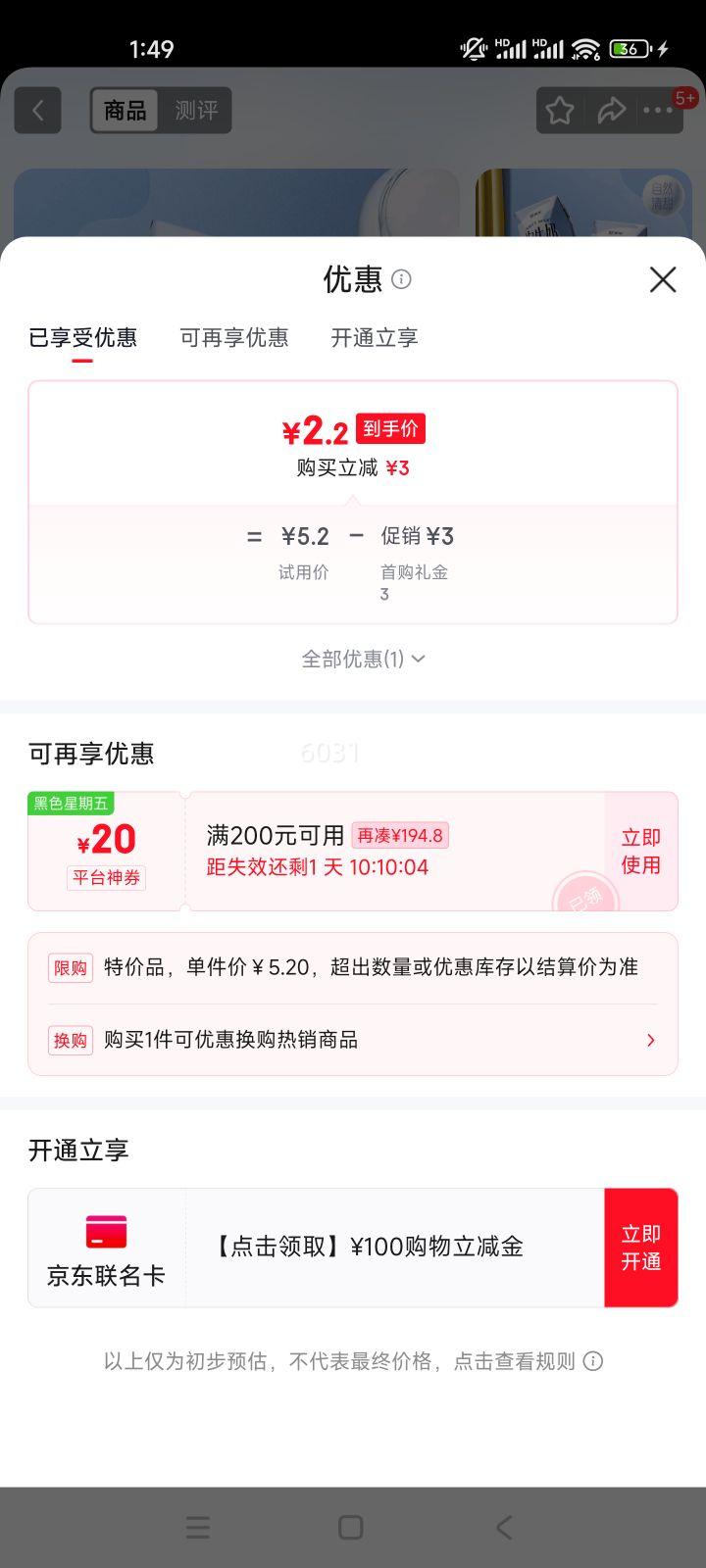Tap the 限购 label icon in the notice row
Viewport: 706px width, 1568px height.
(x=70, y=967)
